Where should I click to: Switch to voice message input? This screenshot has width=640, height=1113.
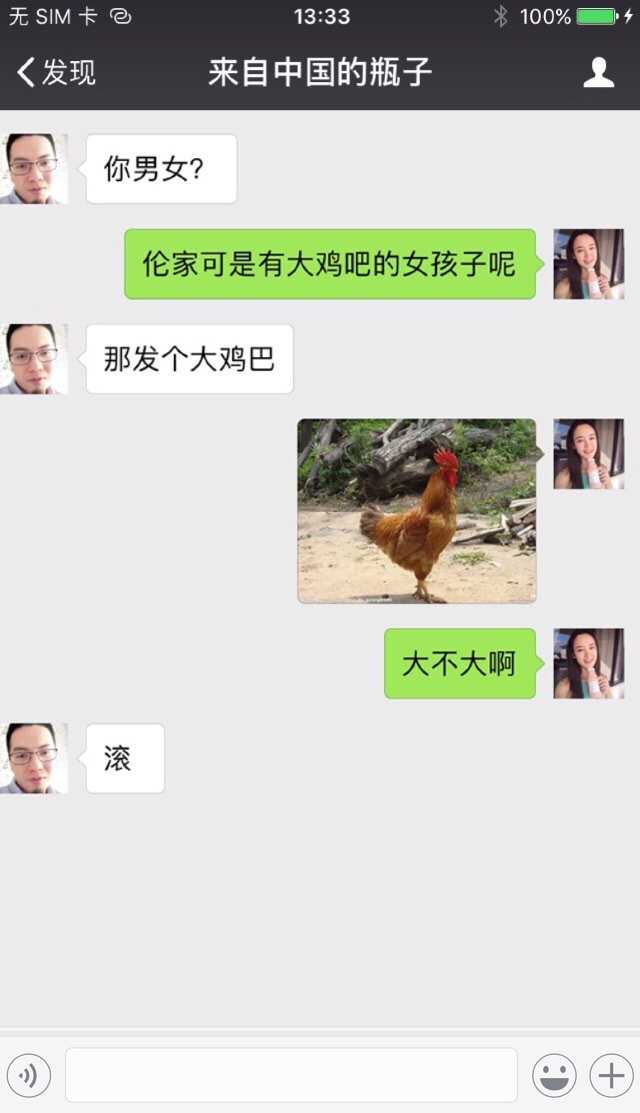click(x=29, y=1076)
